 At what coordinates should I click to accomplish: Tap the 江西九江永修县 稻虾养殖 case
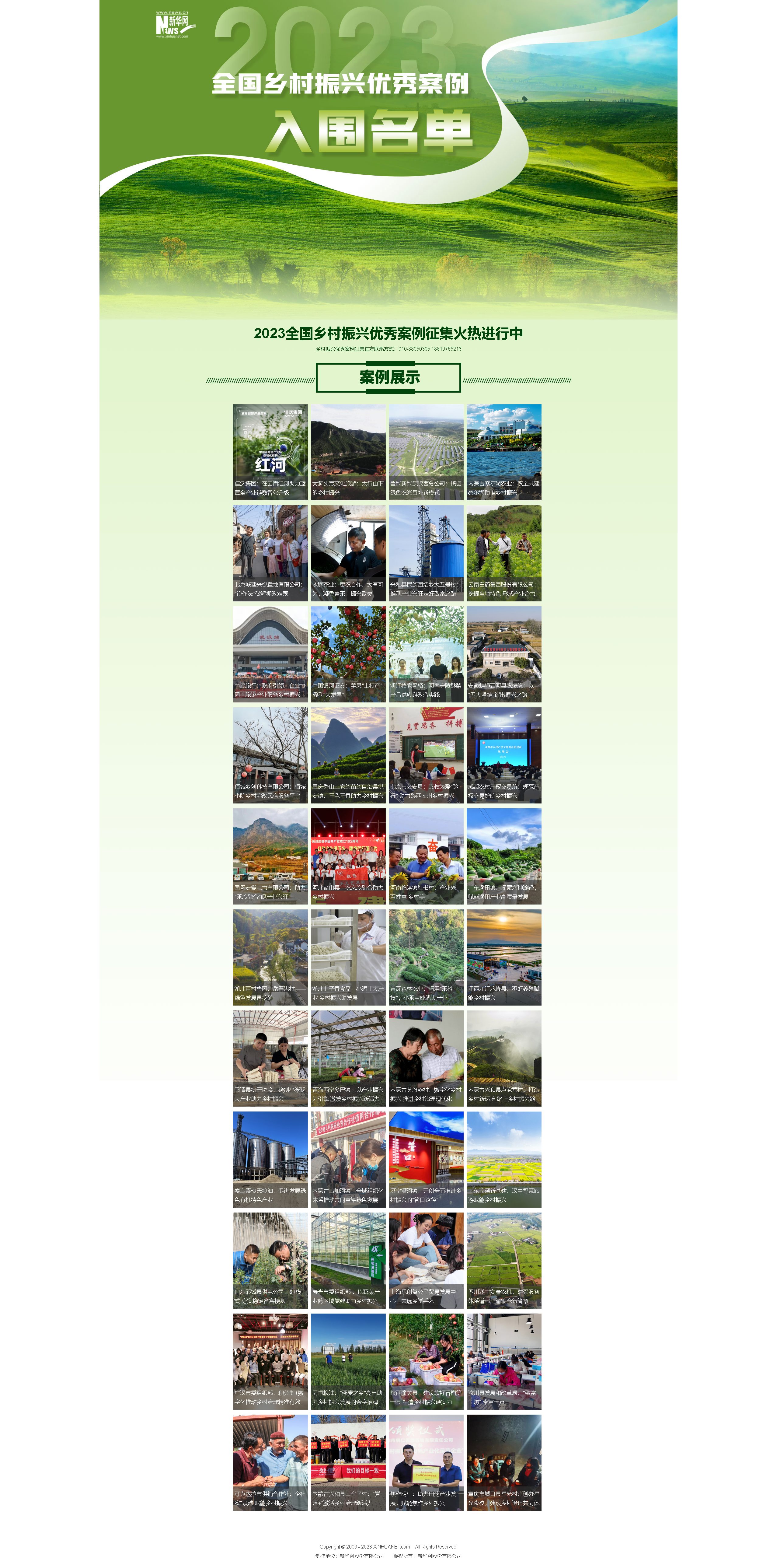504,957
